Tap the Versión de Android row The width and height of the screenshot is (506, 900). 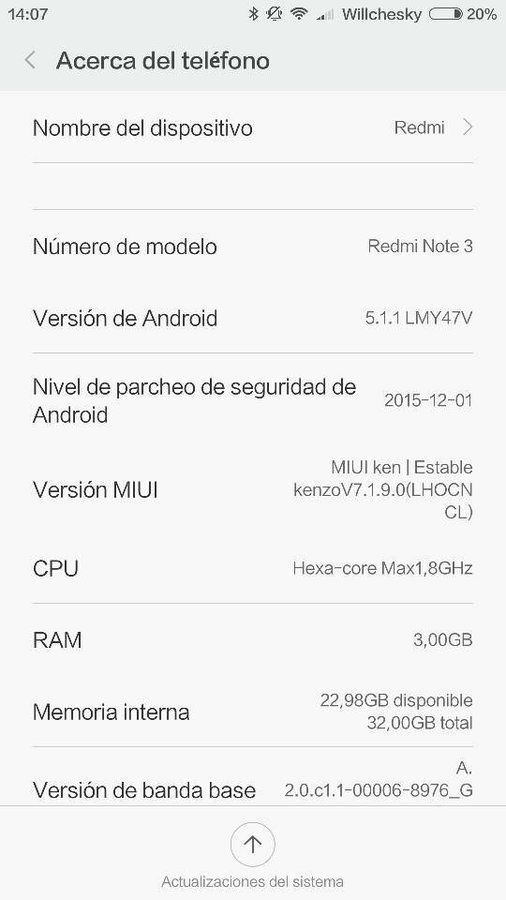[253, 317]
